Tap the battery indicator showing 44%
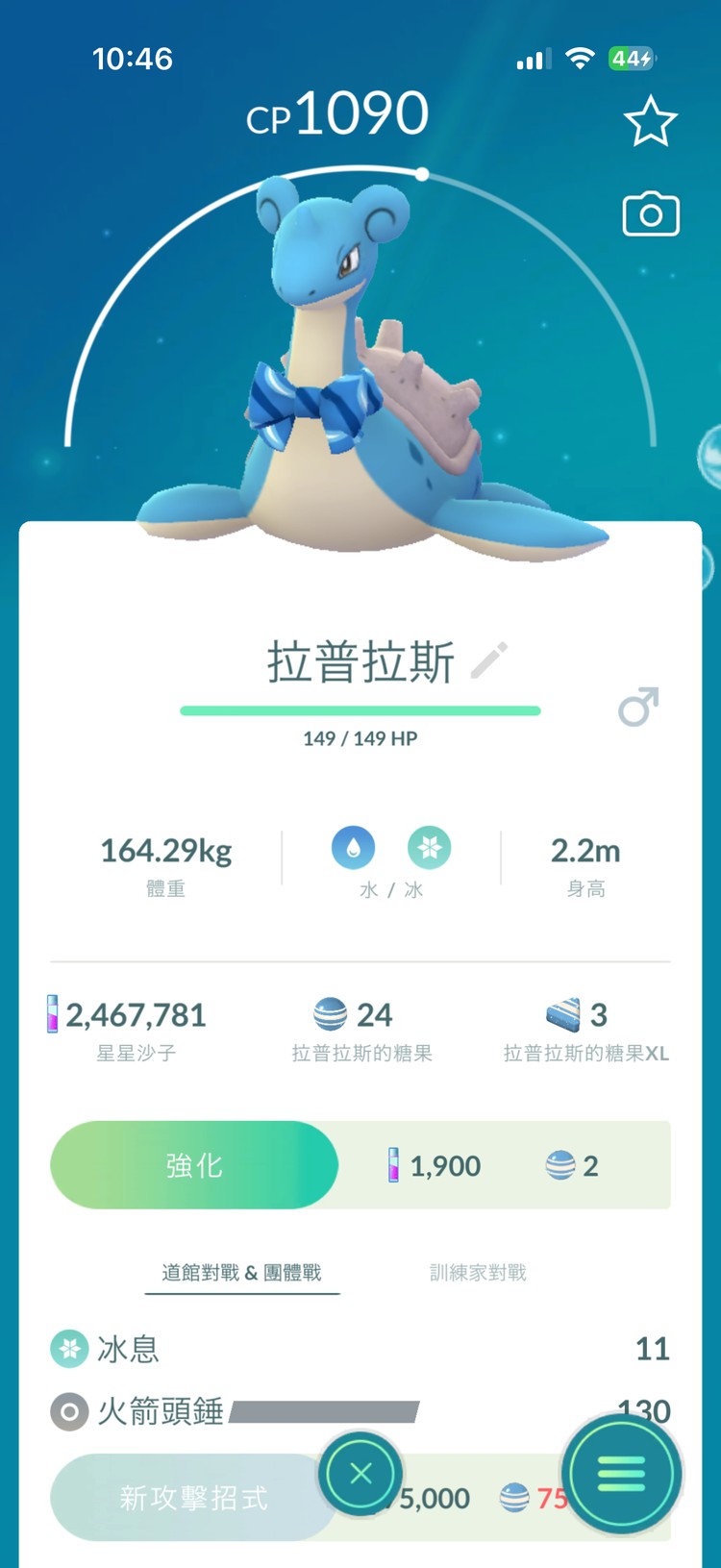This screenshot has width=721, height=1568. pyautogui.click(x=634, y=59)
